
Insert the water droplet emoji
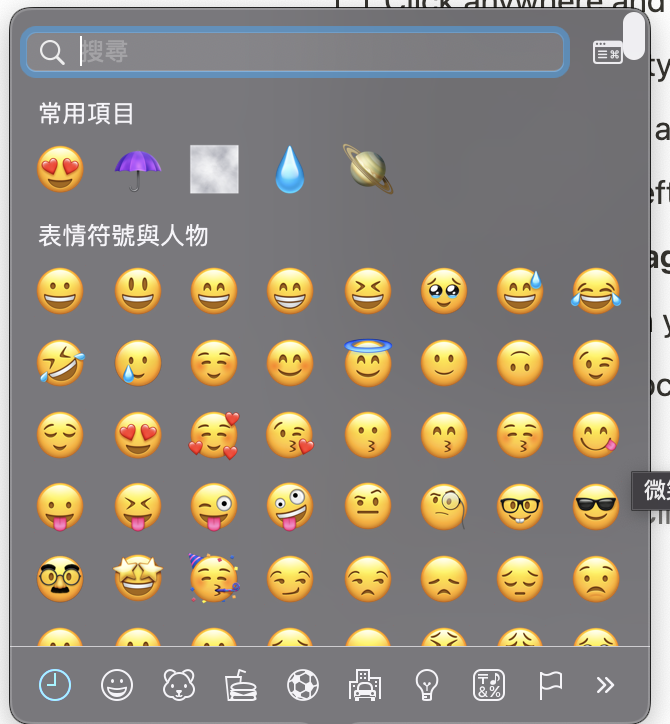coord(290,169)
